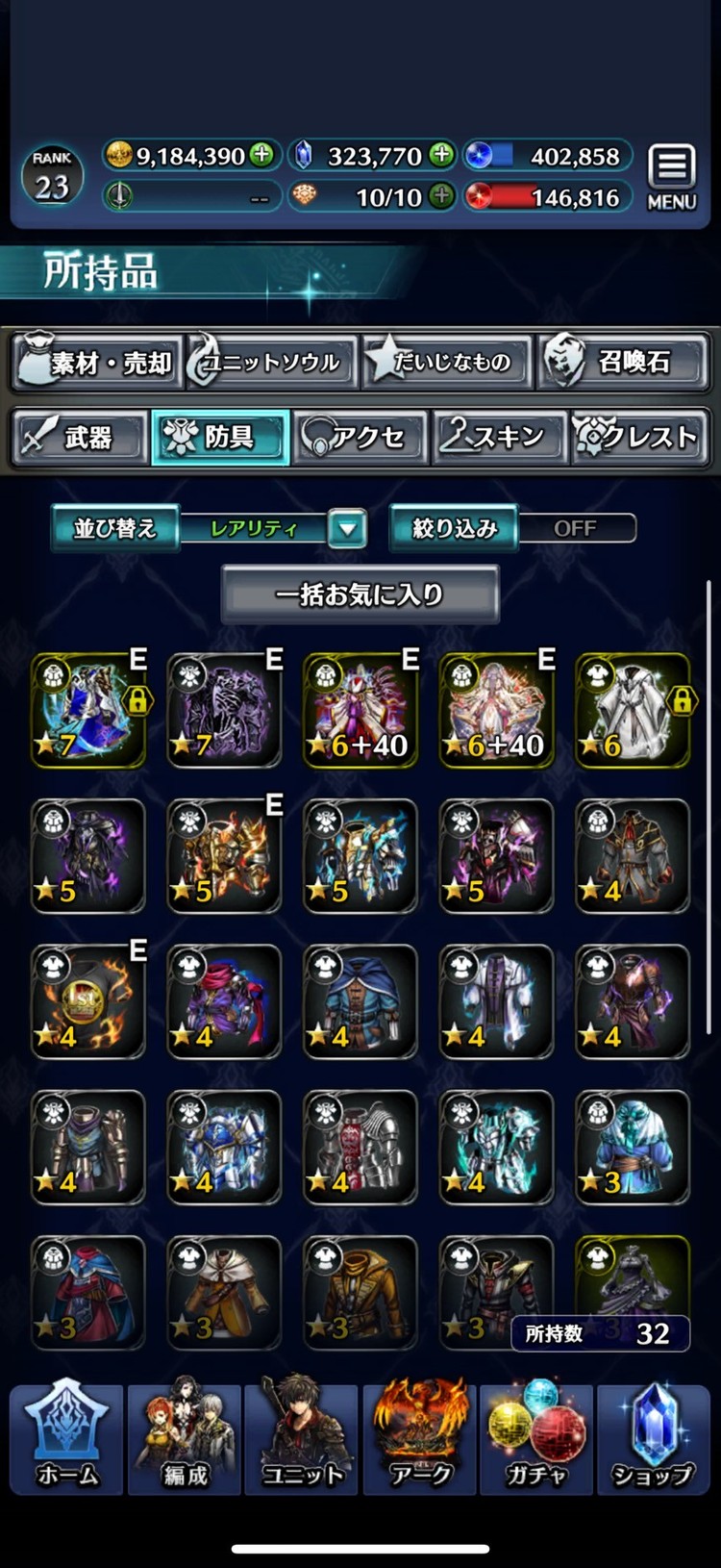Viewport: 721px width, 1568px height.
Task: Tap 一括お気に入り button
Action: click(360, 594)
